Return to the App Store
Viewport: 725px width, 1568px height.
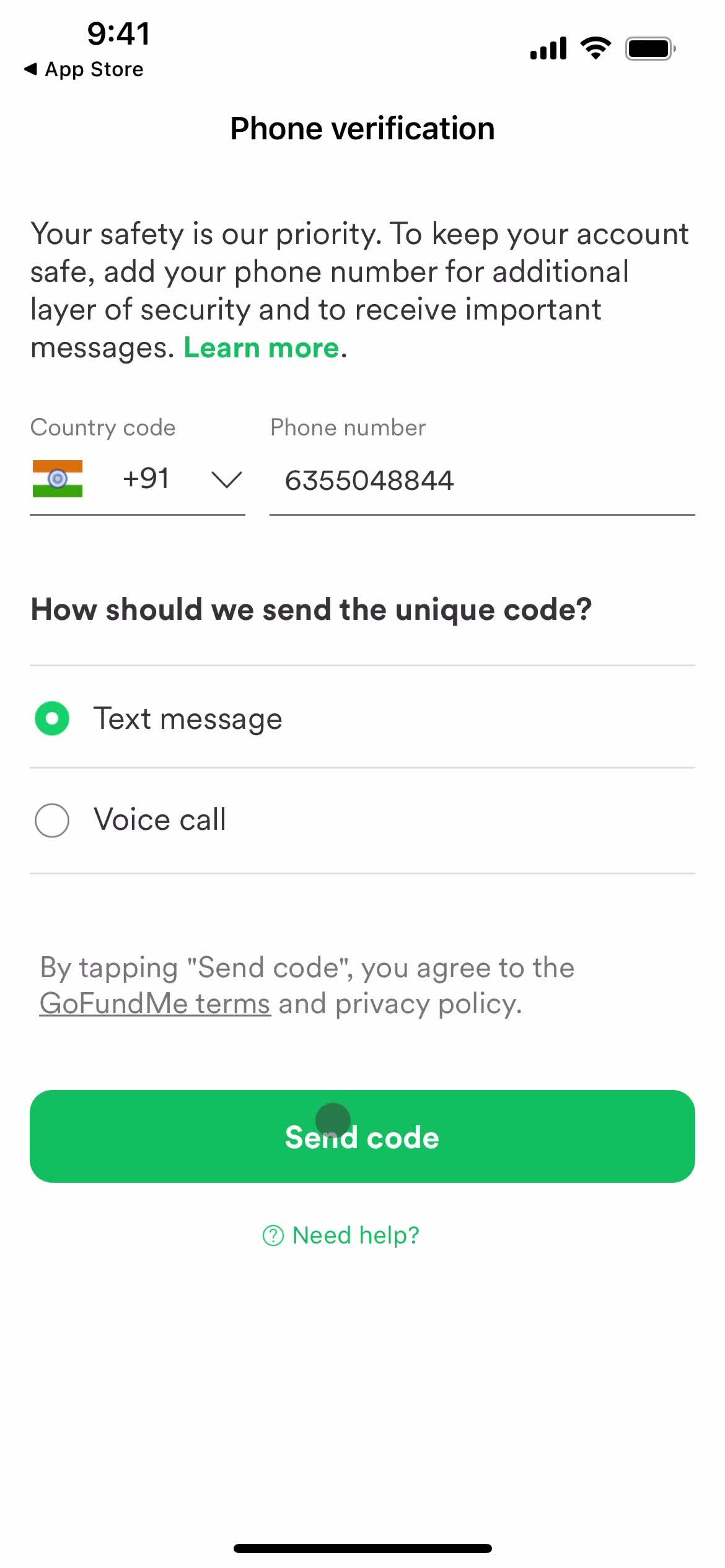tap(84, 69)
